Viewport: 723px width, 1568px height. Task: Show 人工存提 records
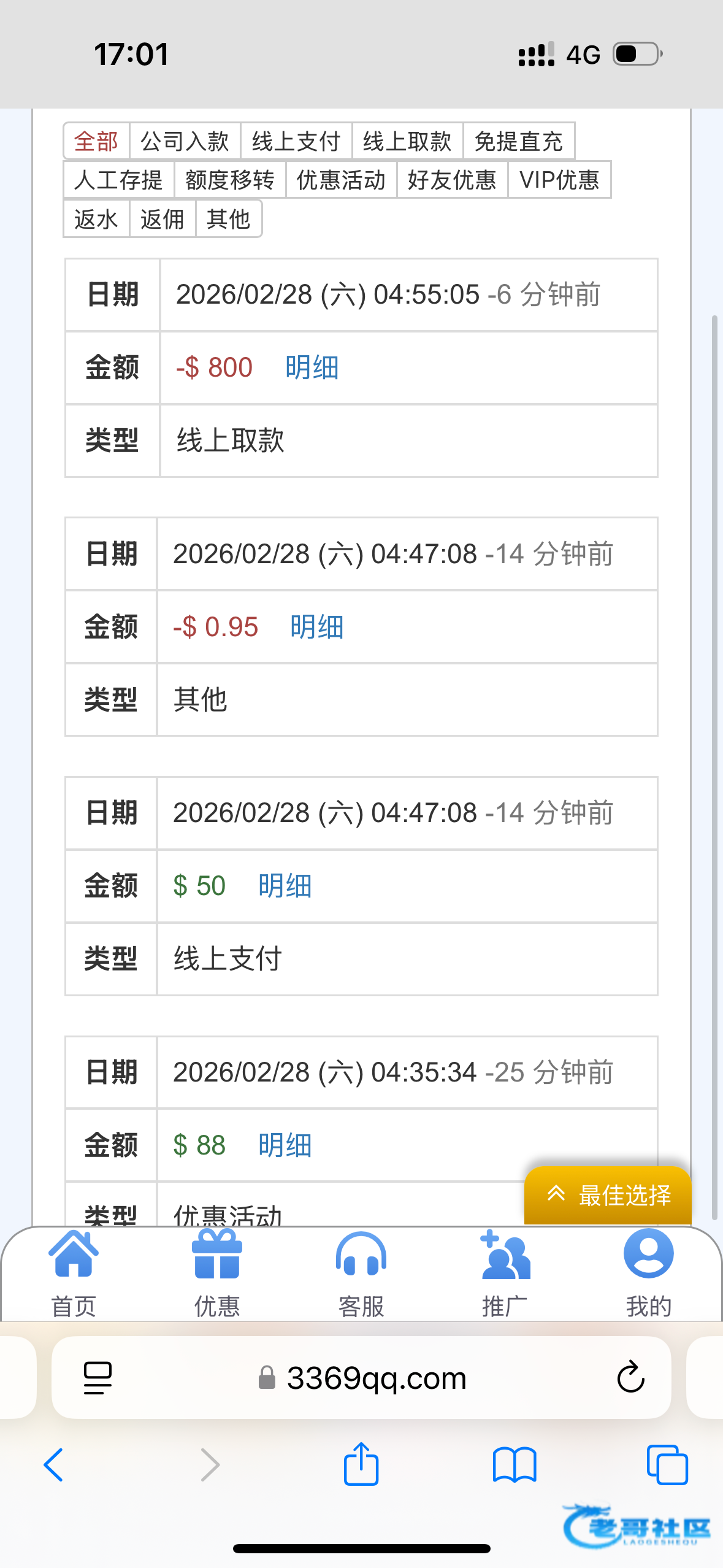click(x=118, y=180)
